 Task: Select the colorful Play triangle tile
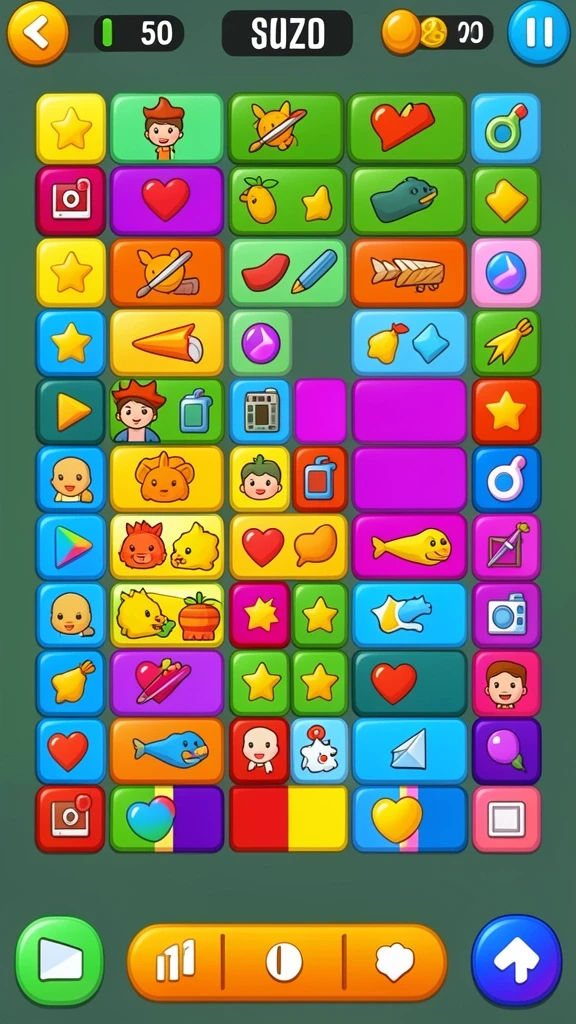pyautogui.click(x=71, y=547)
